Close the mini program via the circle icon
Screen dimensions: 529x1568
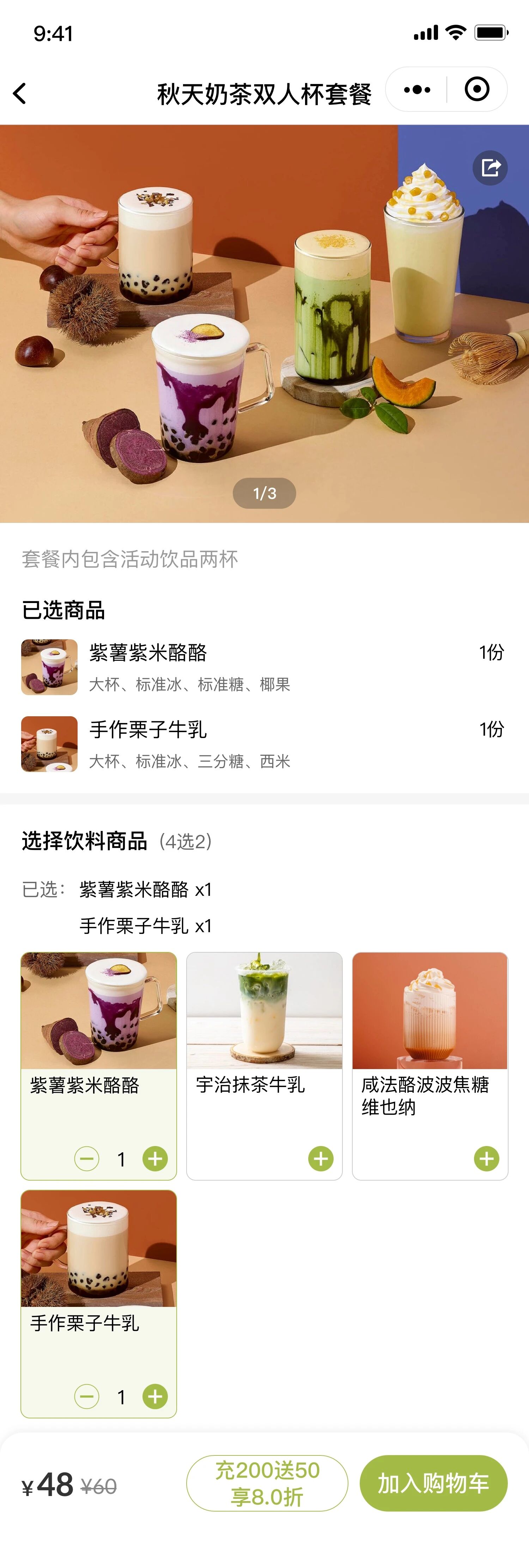point(477,90)
